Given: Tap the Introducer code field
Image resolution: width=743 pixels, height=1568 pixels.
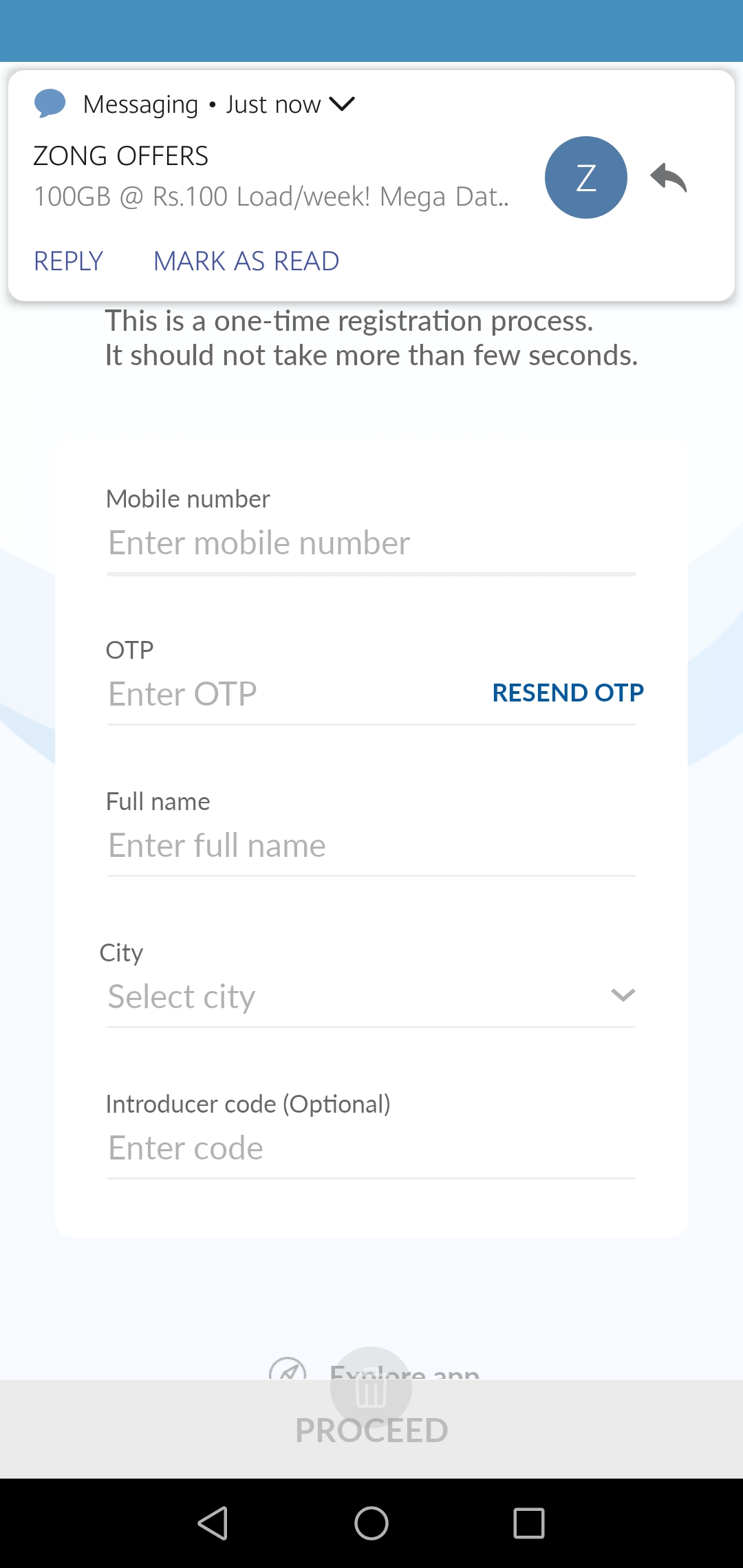Looking at the screenshot, I should 370,1148.
